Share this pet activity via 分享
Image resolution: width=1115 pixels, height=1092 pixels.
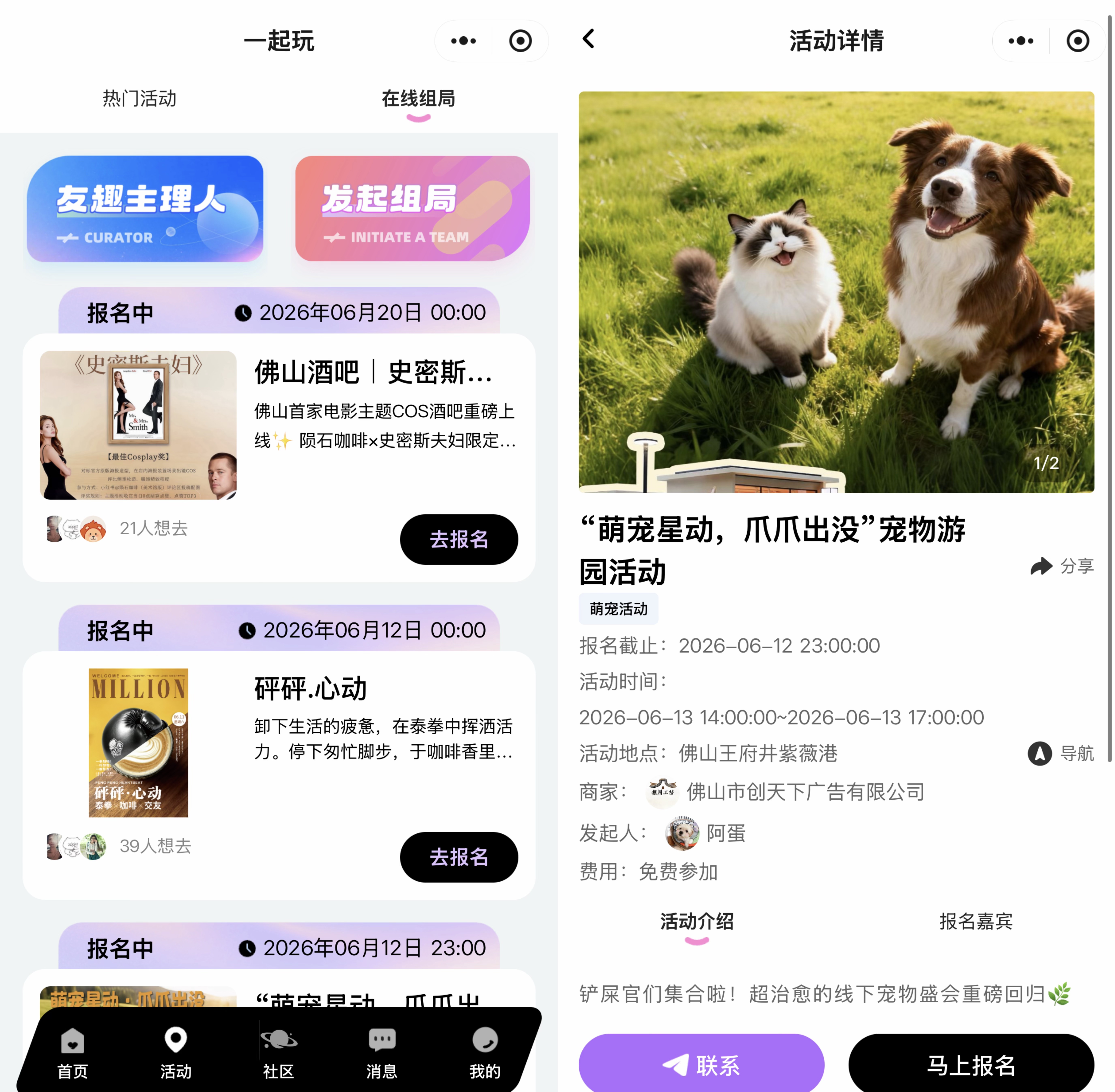(1062, 566)
